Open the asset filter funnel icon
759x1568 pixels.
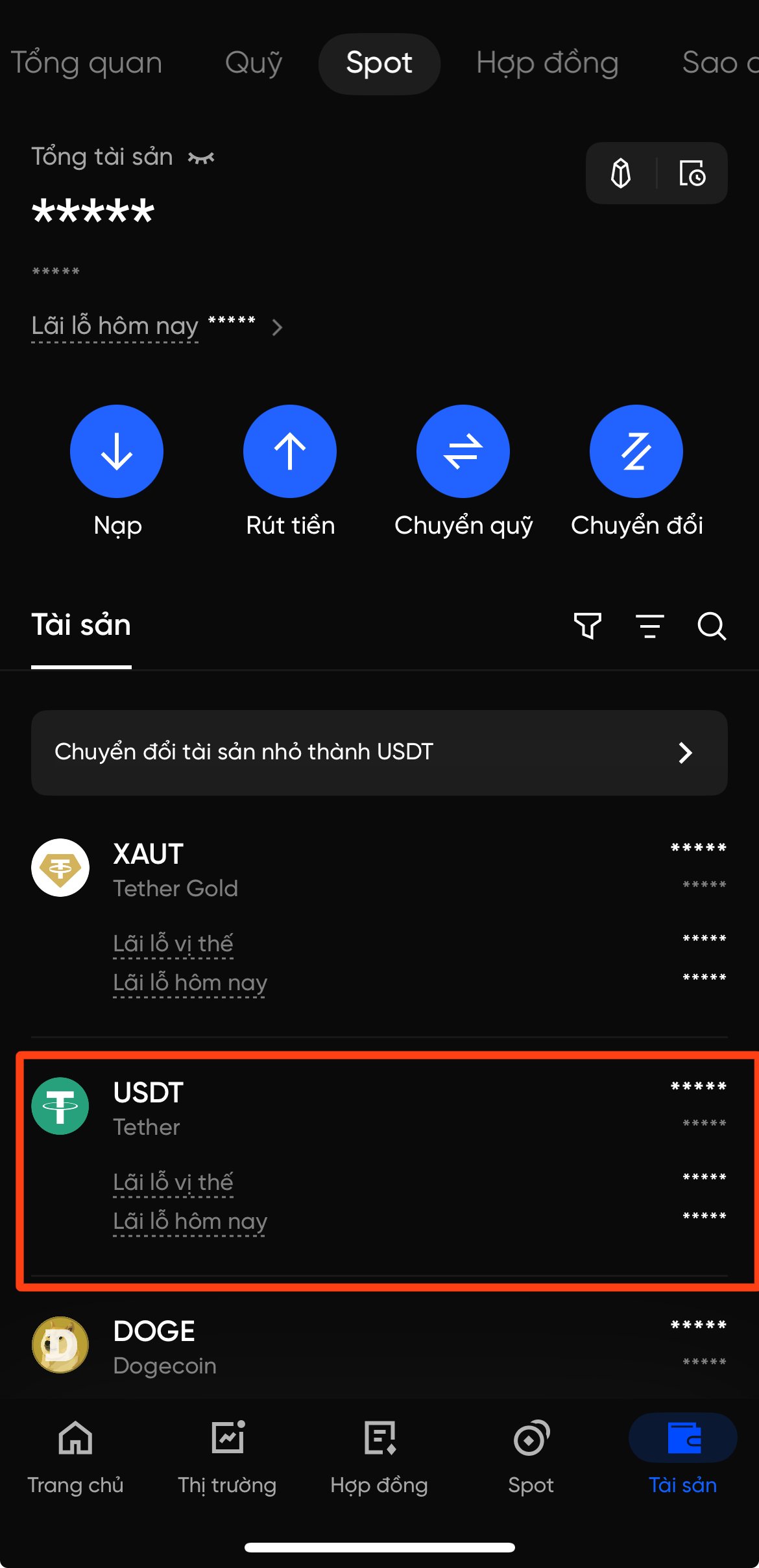[x=587, y=626]
